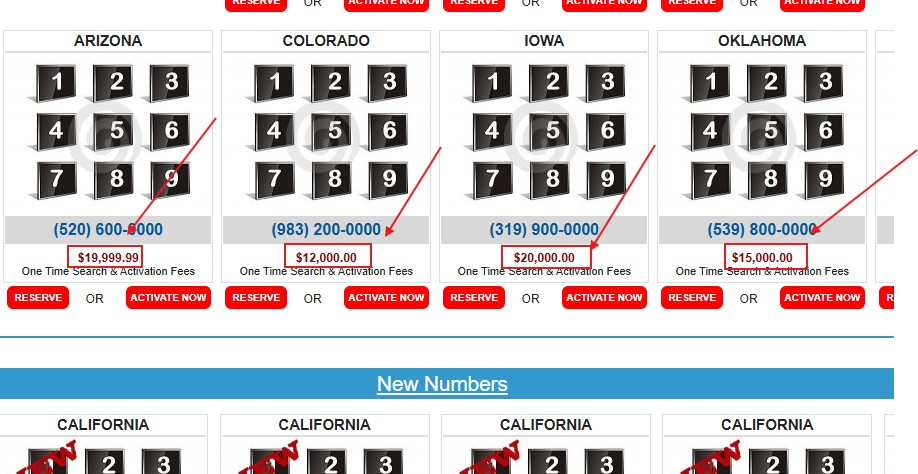Activate the Arizona number now

coord(168,297)
